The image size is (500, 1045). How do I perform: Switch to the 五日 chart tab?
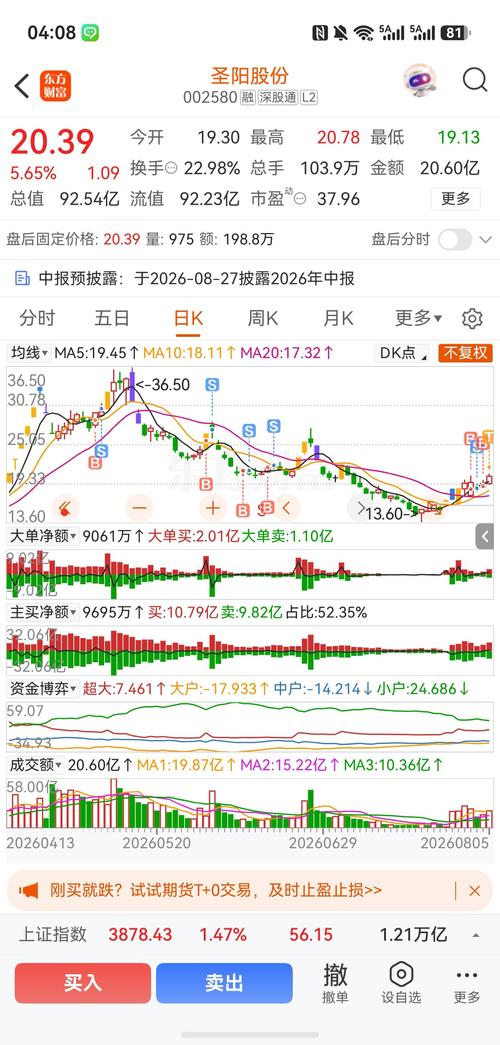[111, 318]
